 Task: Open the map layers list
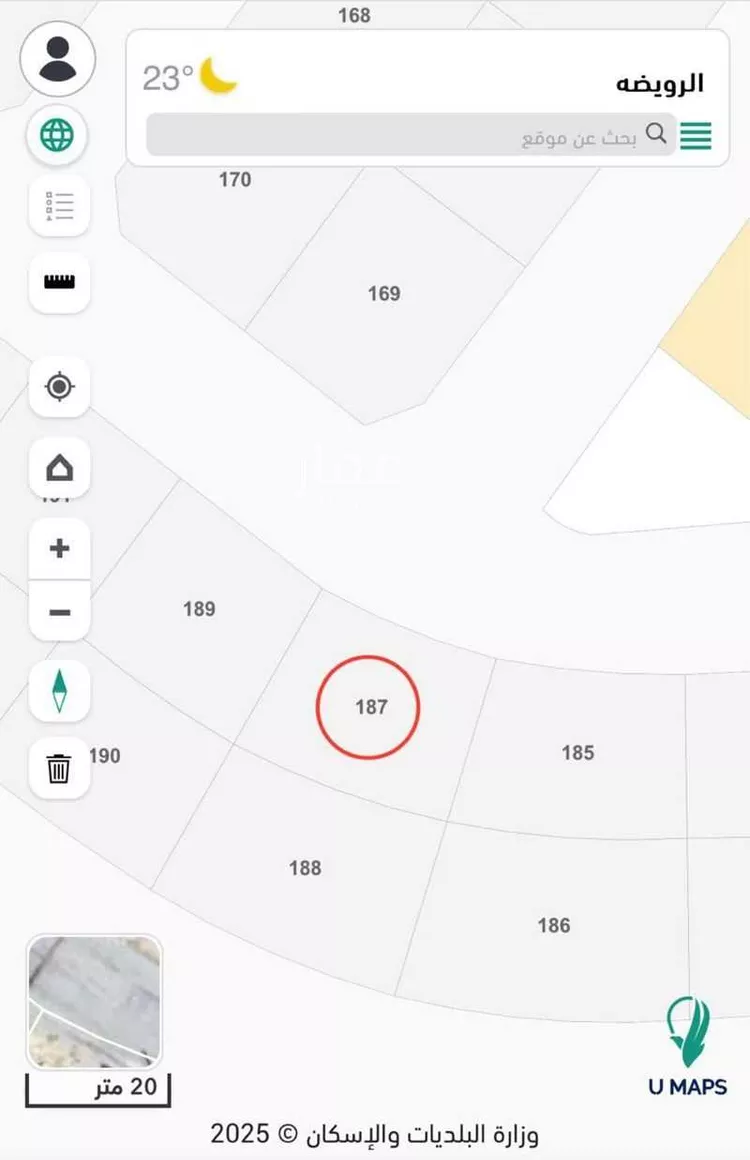[59, 207]
